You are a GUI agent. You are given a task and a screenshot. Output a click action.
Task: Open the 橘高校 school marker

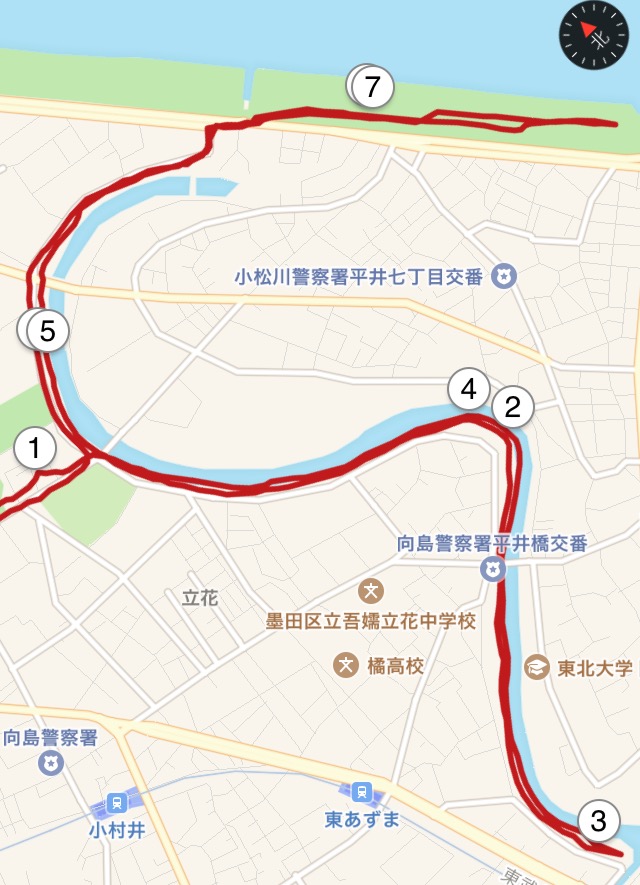(x=346, y=664)
